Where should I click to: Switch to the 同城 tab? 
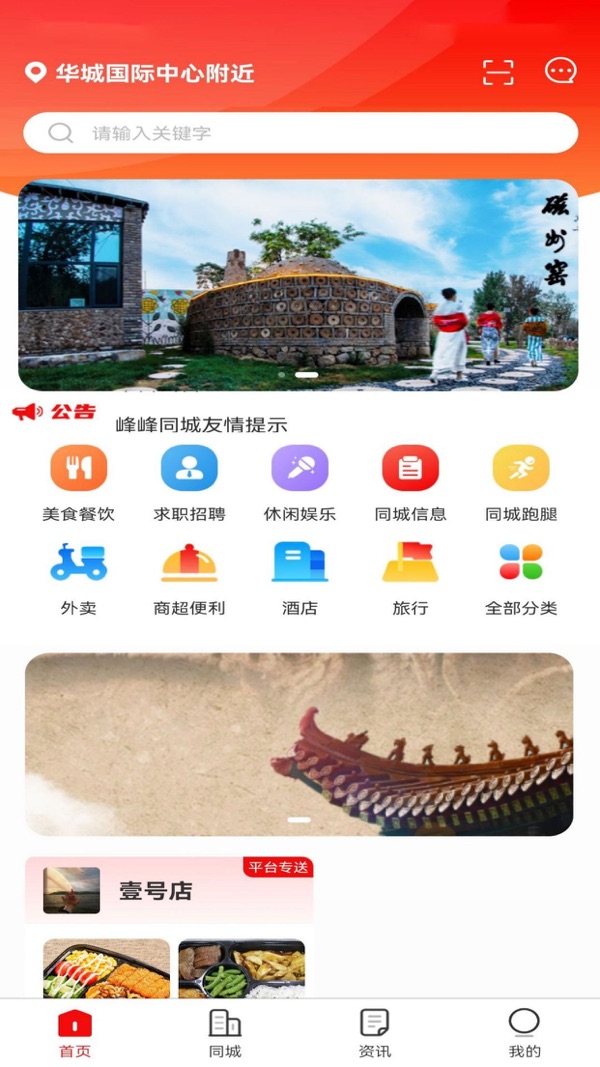(225, 1033)
